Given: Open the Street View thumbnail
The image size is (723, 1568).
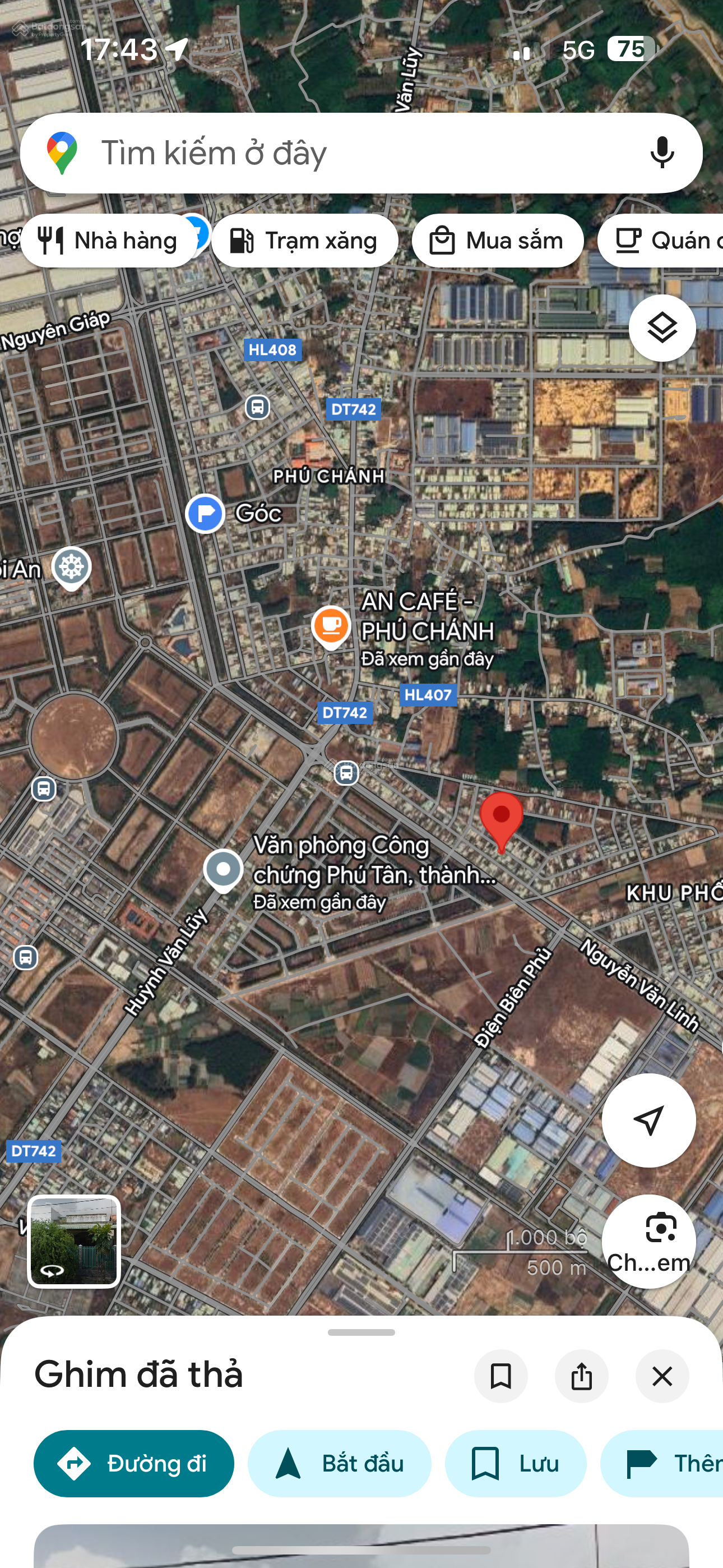Looking at the screenshot, I should point(74,1241).
